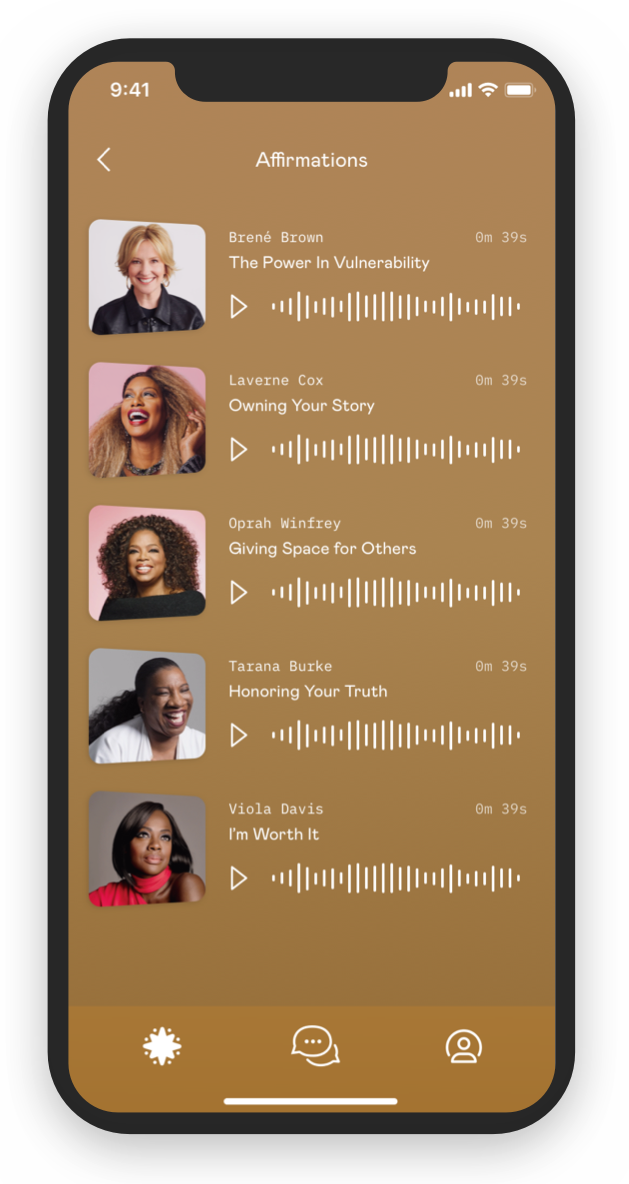Open Laverne Cox's photo tile
Screen dimensions: 629x1184
(147, 420)
